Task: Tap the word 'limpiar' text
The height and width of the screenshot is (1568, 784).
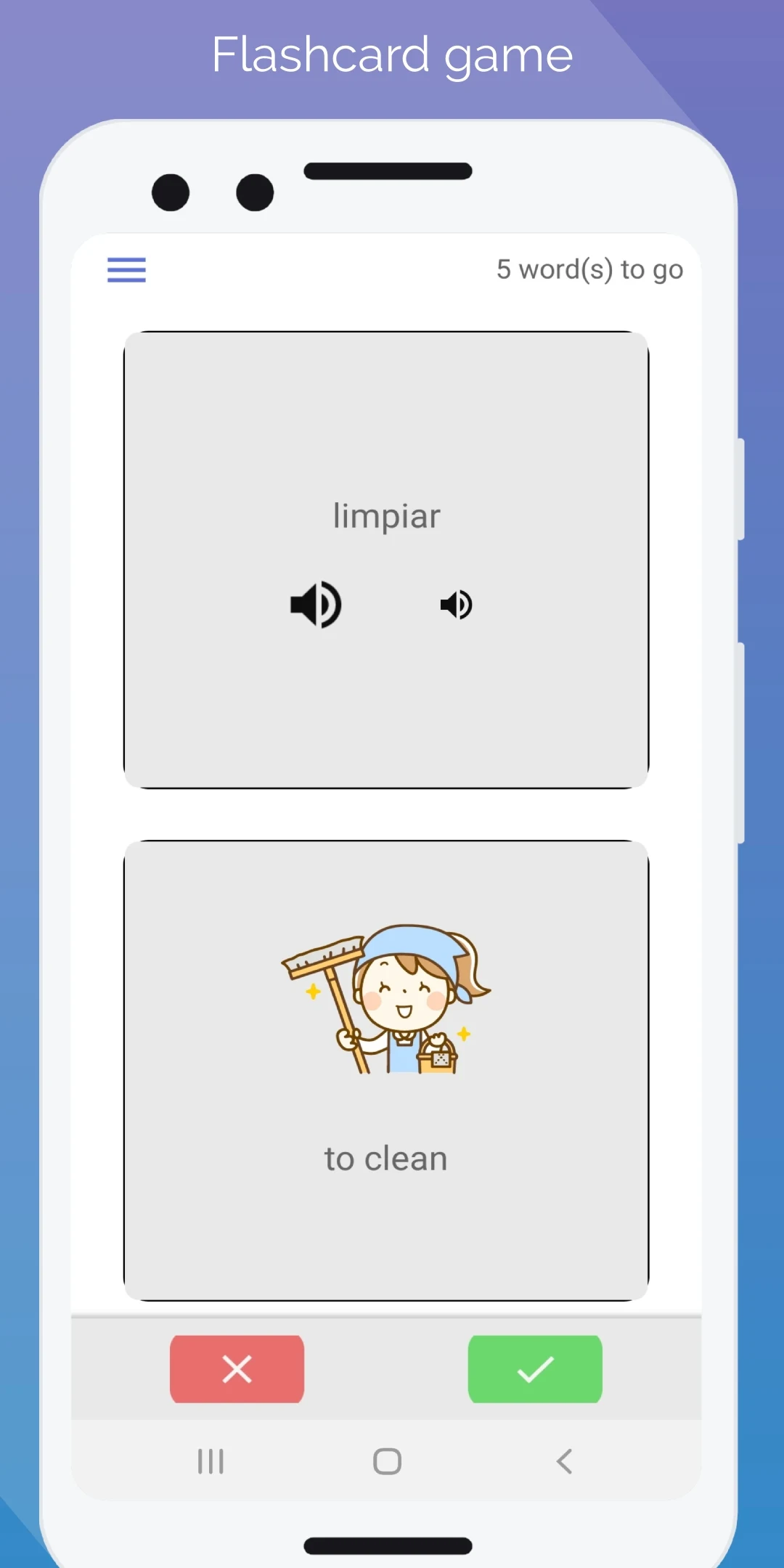Action: (386, 515)
